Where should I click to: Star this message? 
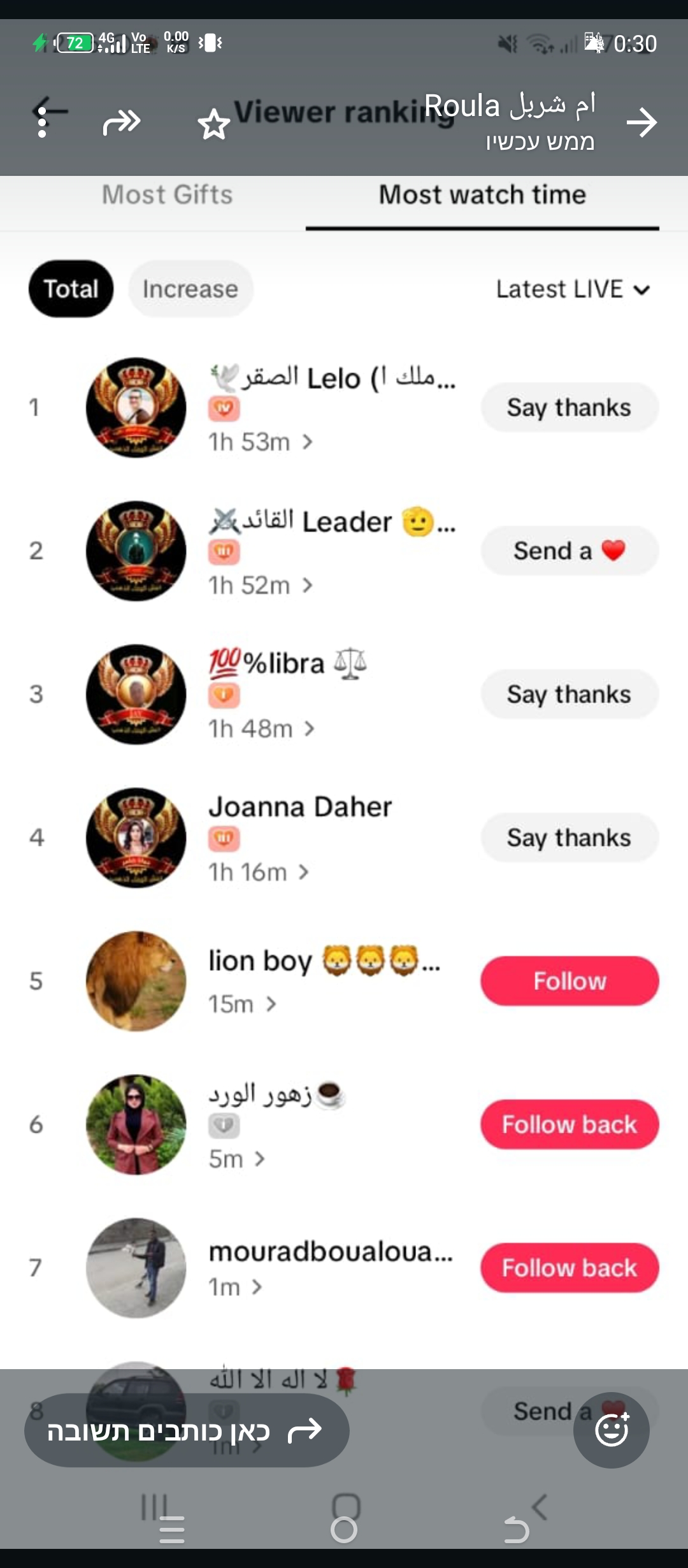click(x=213, y=124)
